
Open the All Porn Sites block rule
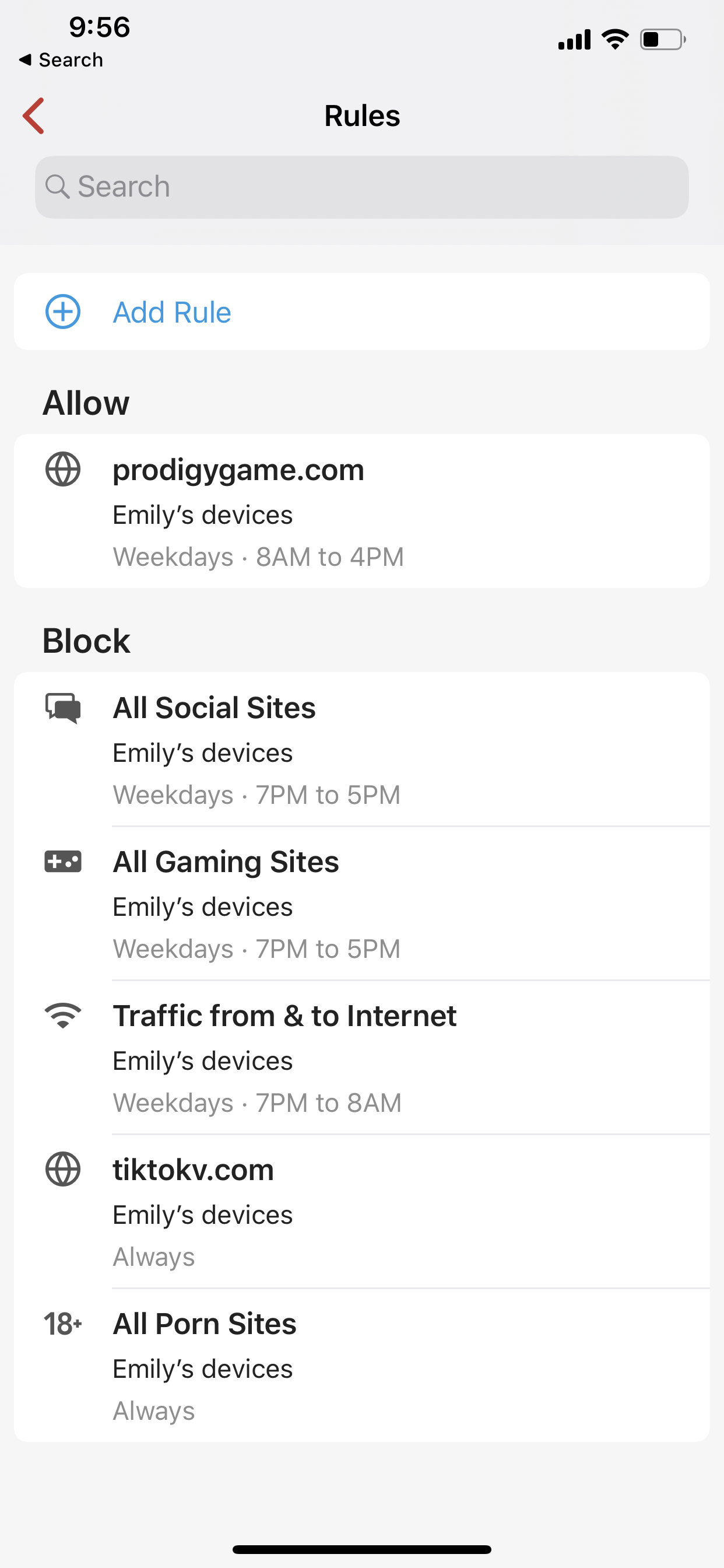(x=362, y=1366)
